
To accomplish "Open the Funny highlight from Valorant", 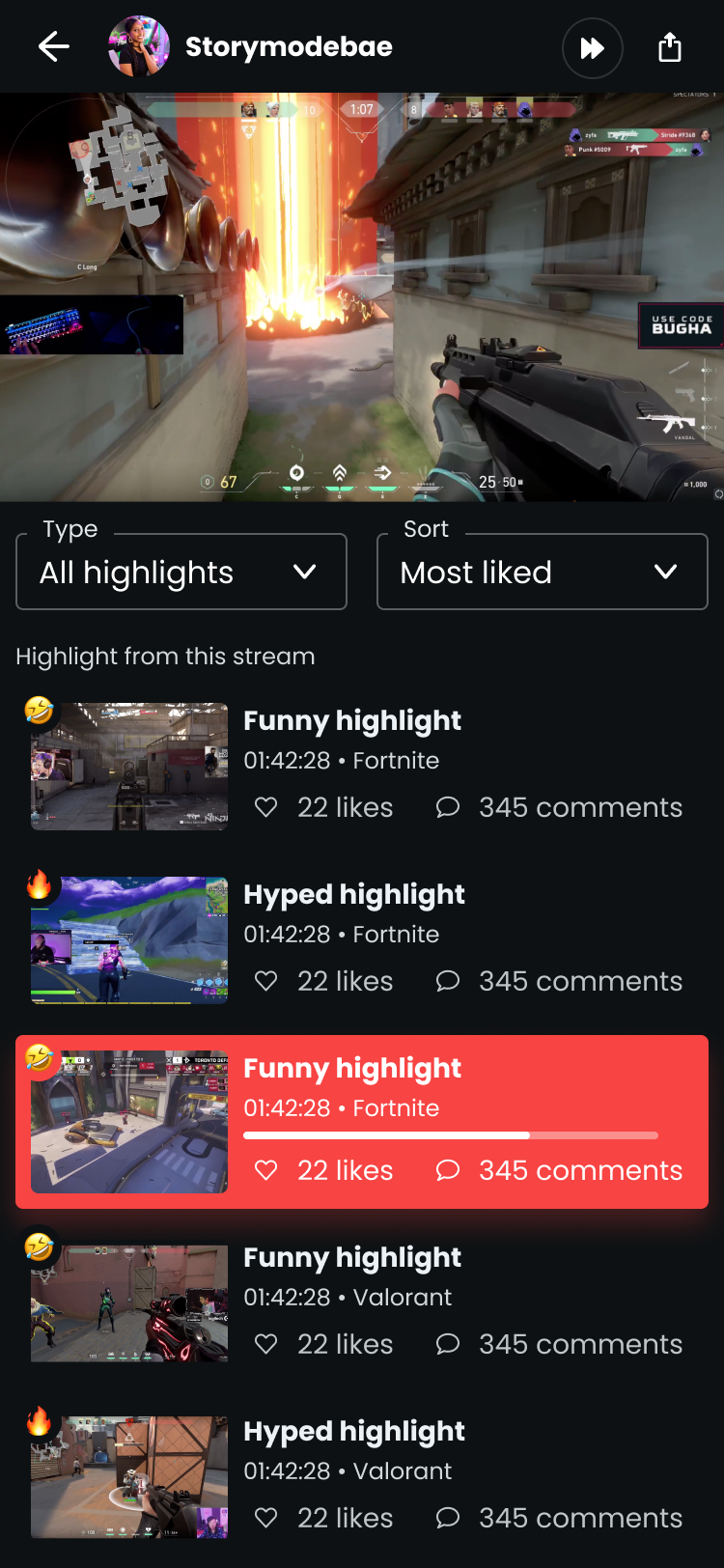I will click(362, 1303).
